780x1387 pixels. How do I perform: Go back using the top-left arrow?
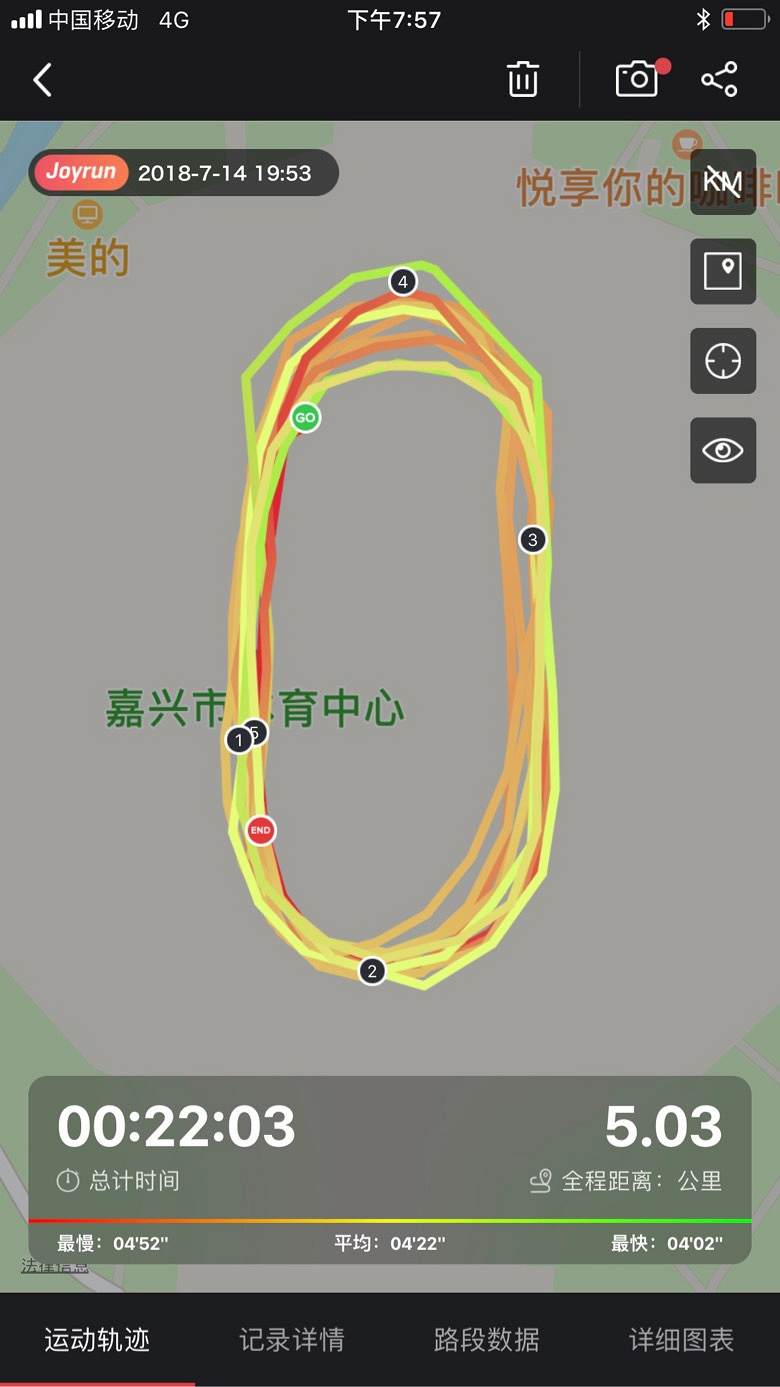tap(42, 80)
